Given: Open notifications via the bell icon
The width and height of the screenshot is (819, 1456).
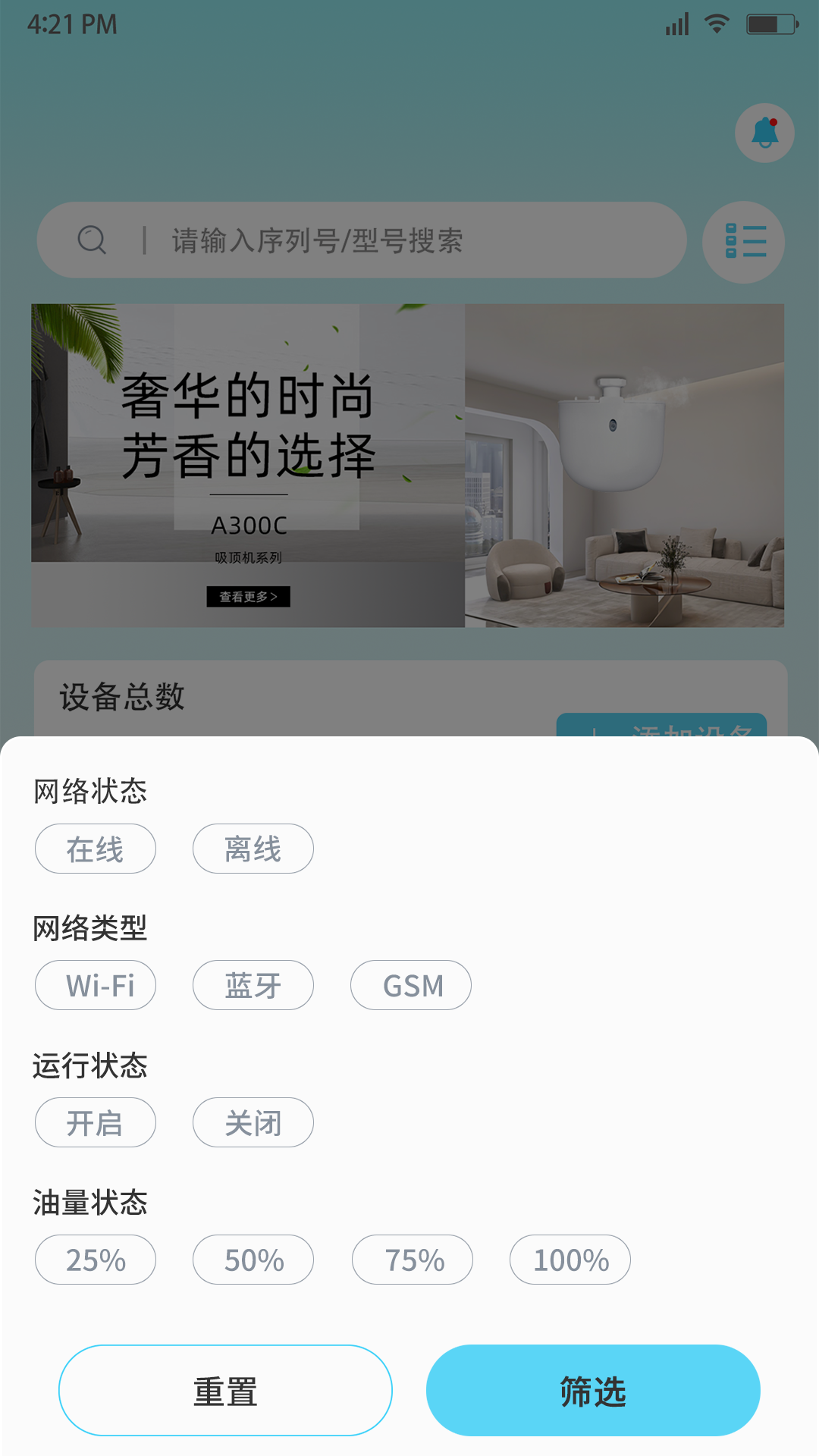Looking at the screenshot, I should [x=764, y=132].
